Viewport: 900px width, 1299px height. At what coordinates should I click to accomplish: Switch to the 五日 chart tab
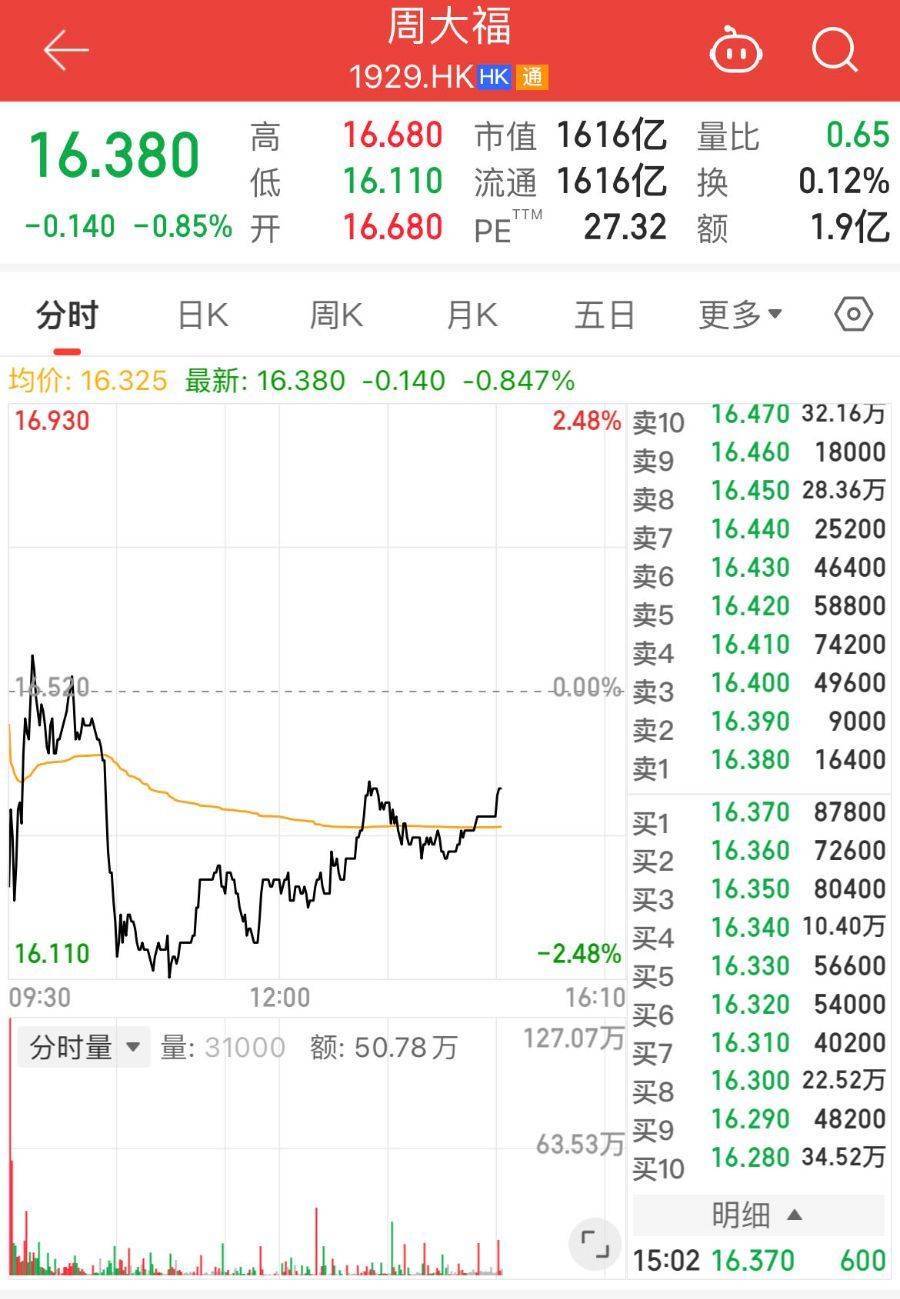(605, 316)
